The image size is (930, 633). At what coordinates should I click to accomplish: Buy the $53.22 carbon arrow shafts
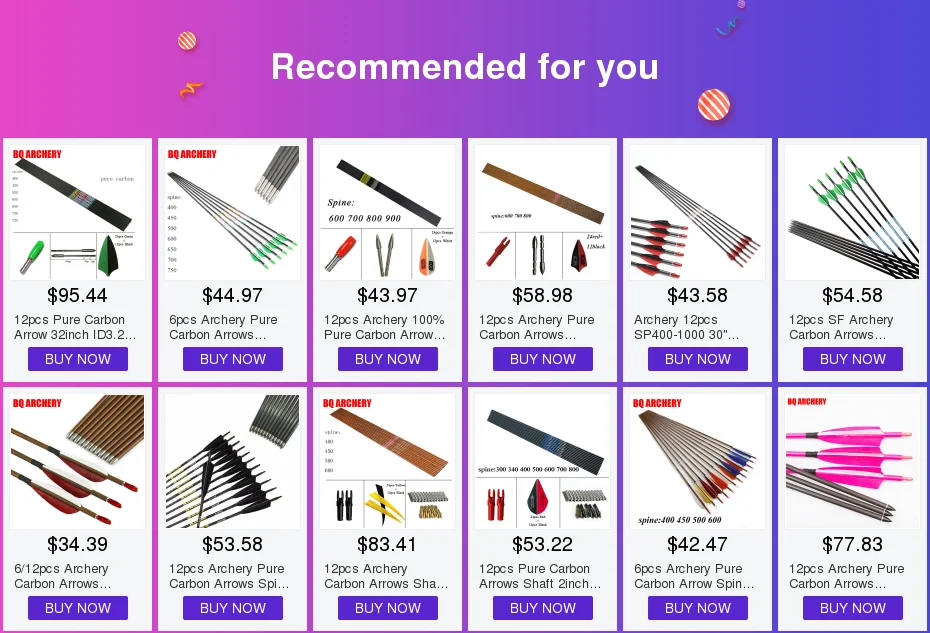pos(543,608)
